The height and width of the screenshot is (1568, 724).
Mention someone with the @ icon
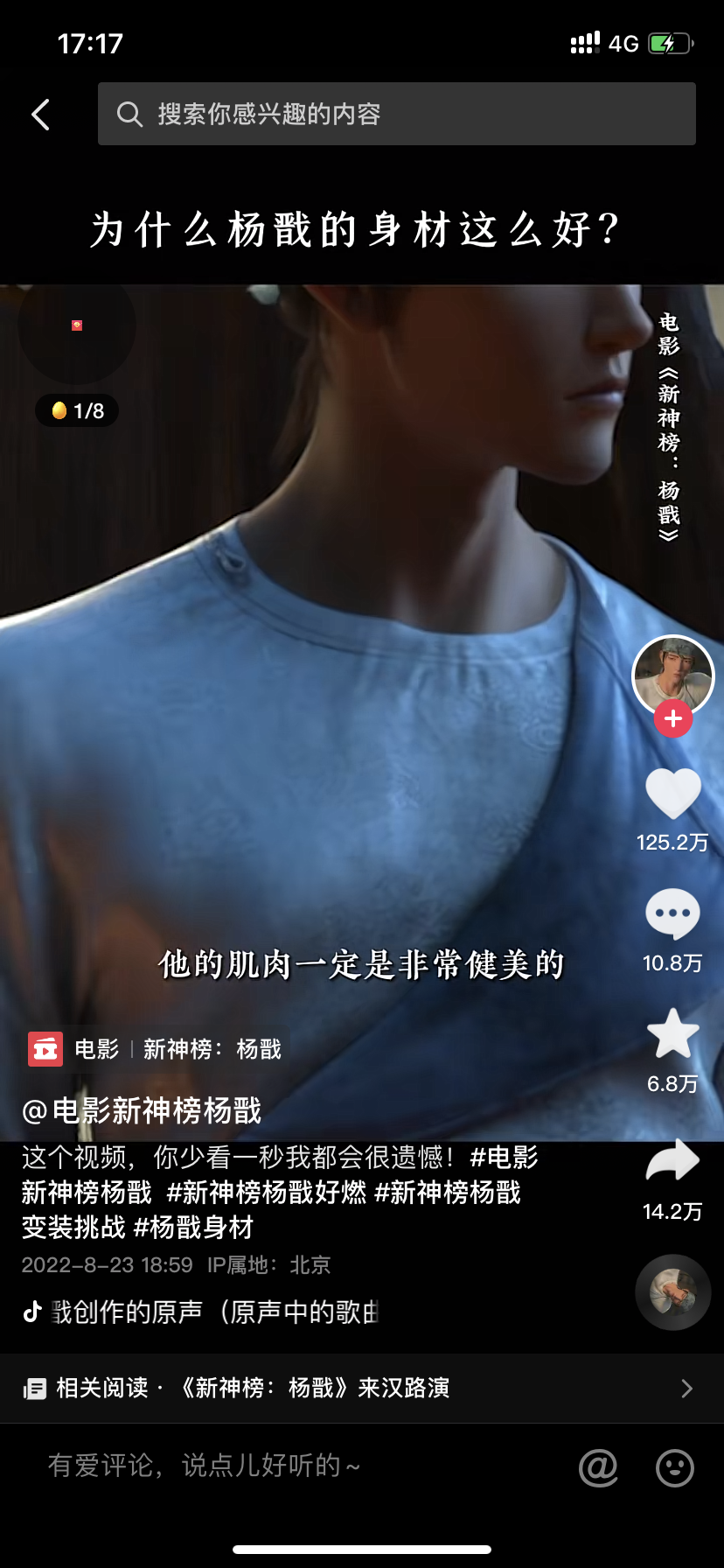599,1467
